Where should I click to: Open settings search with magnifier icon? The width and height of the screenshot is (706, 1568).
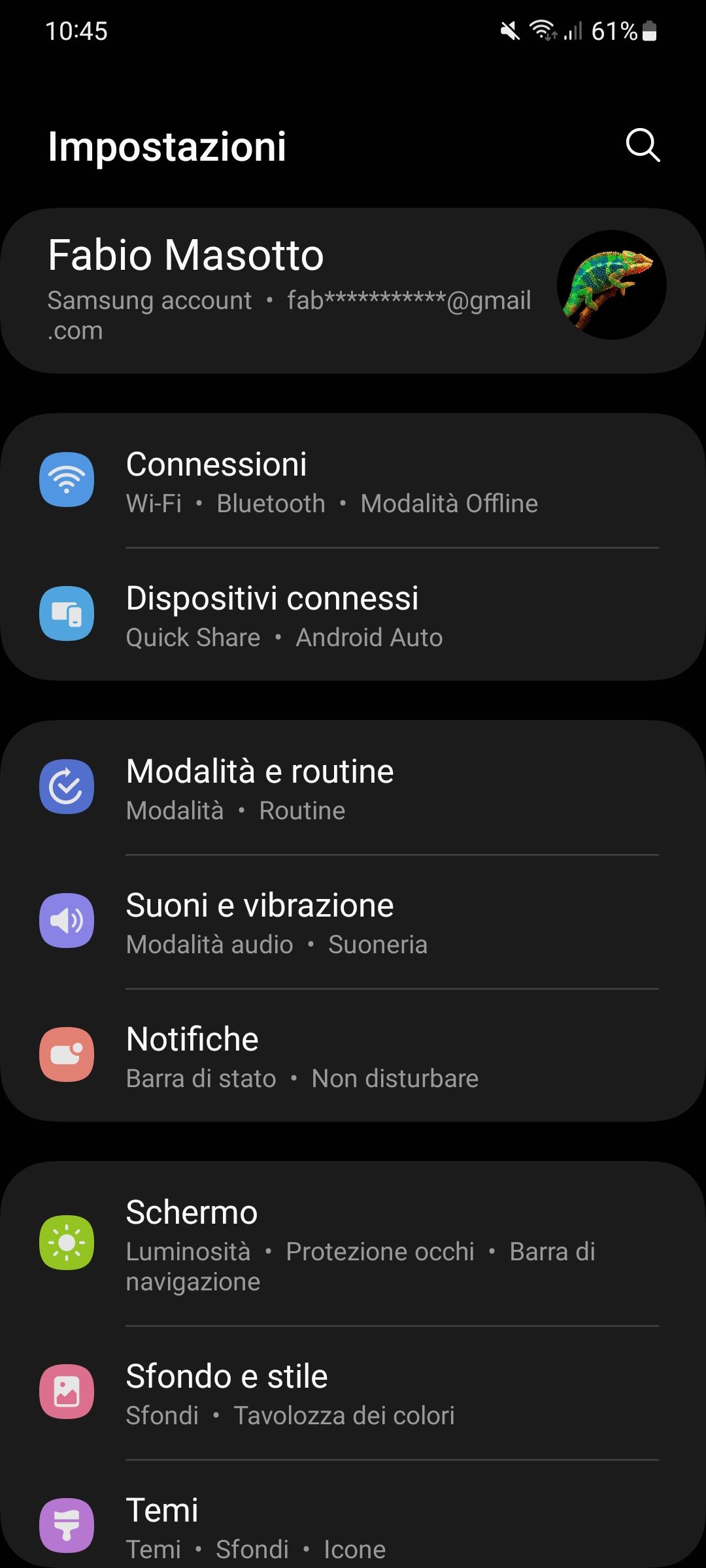pyautogui.click(x=643, y=145)
